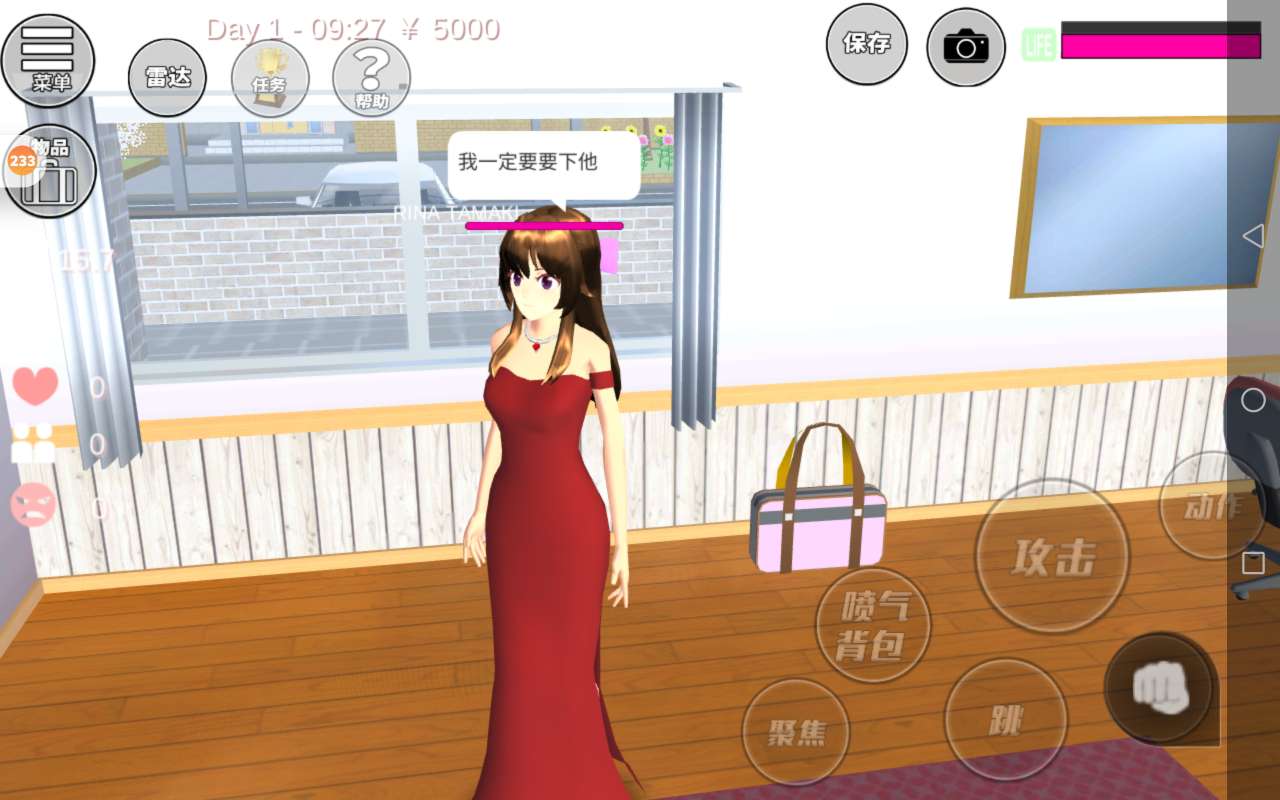Open the 帮助 help button
Image resolution: width=1280 pixels, height=800 pixels.
pyautogui.click(x=371, y=78)
